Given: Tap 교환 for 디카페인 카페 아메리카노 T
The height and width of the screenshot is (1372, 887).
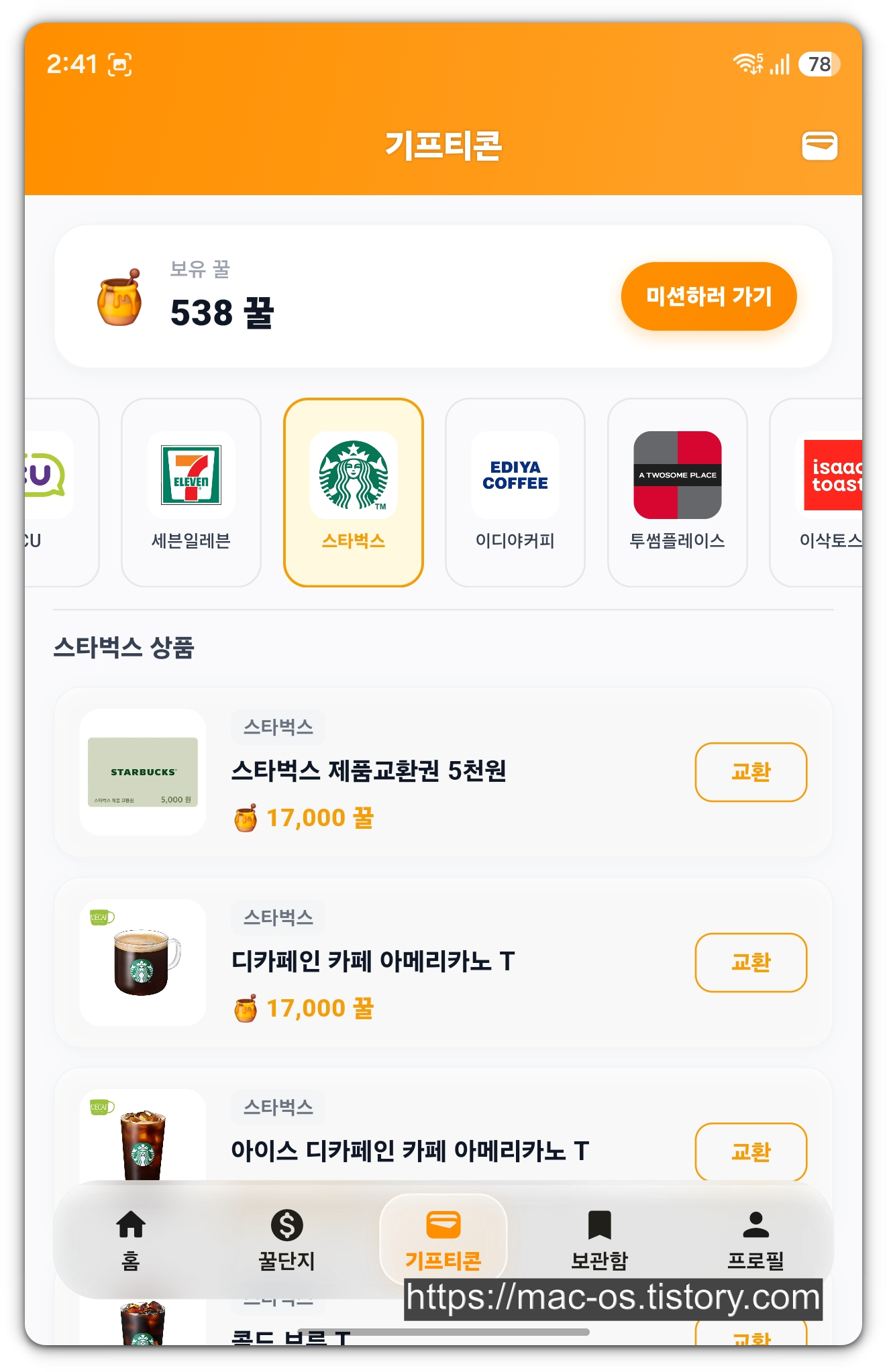Looking at the screenshot, I should click(x=751, y=962).
